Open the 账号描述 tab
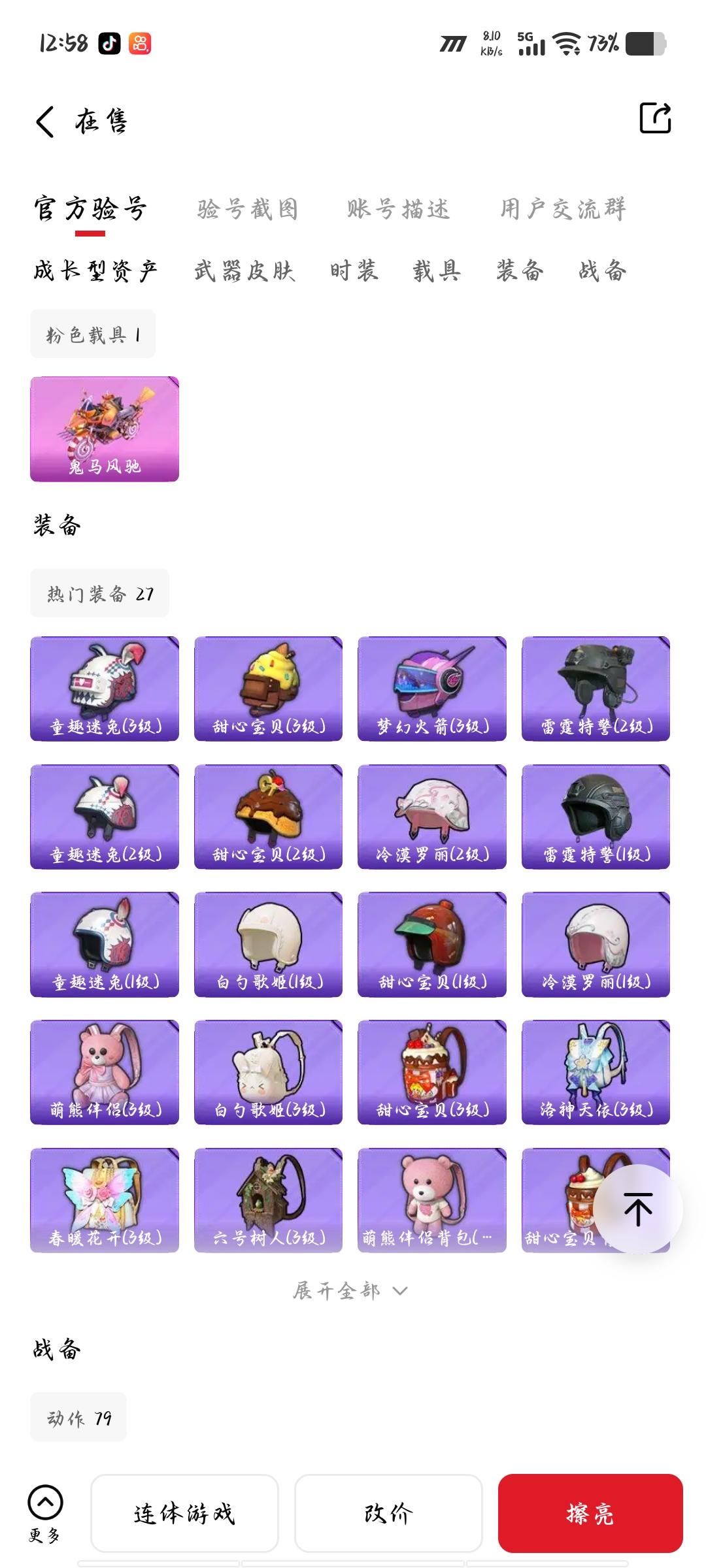 point(398,209)
